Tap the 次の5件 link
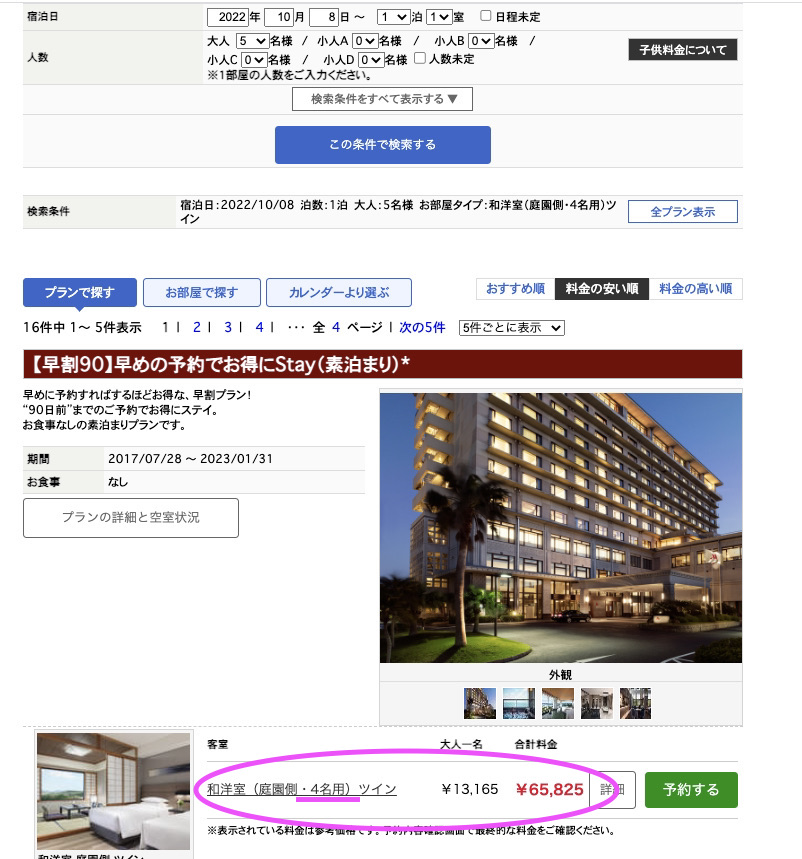Viewport: 802px width, 859px height. click(422, 327)
